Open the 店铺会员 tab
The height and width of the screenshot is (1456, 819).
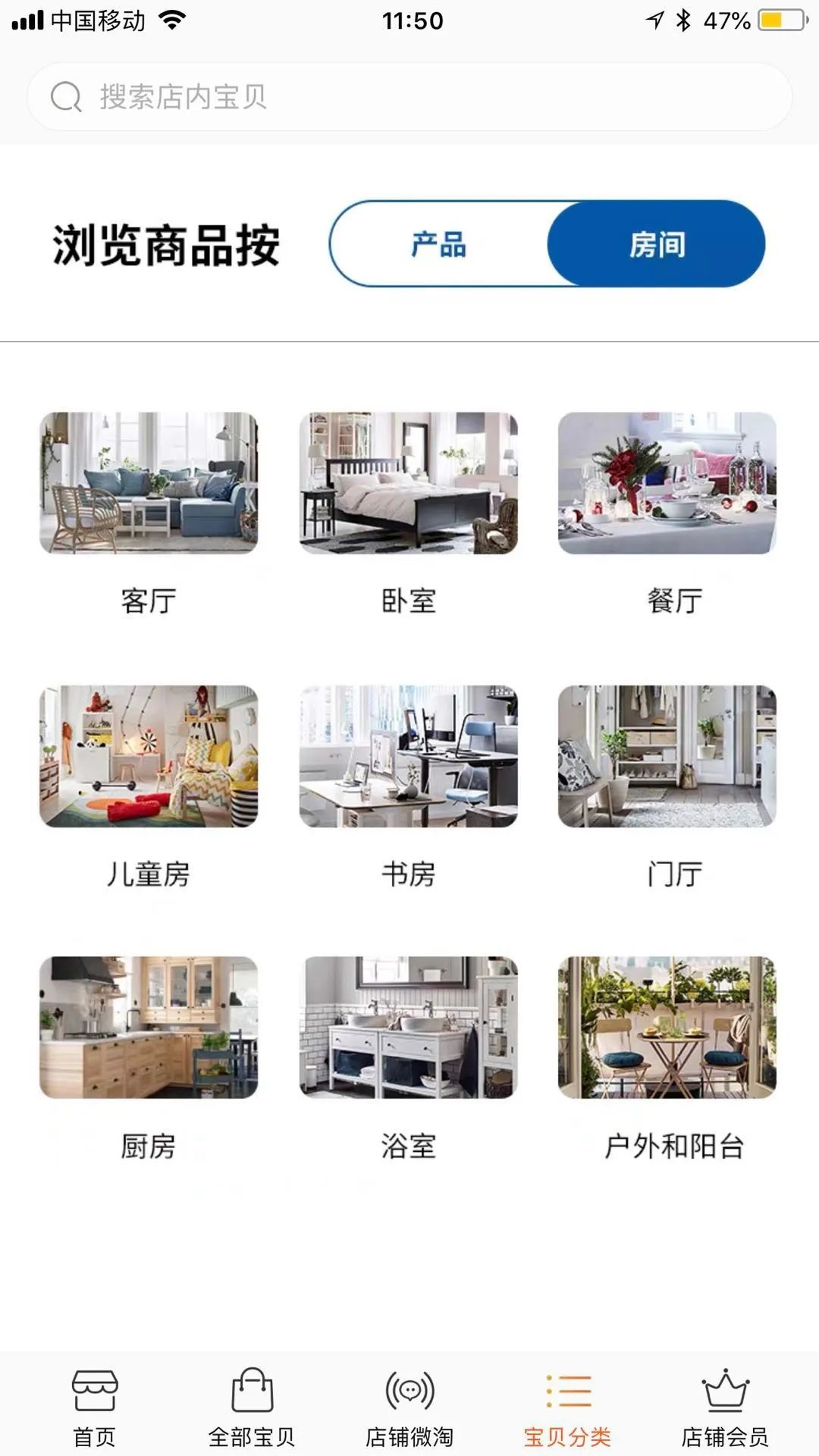(725, 1407)
